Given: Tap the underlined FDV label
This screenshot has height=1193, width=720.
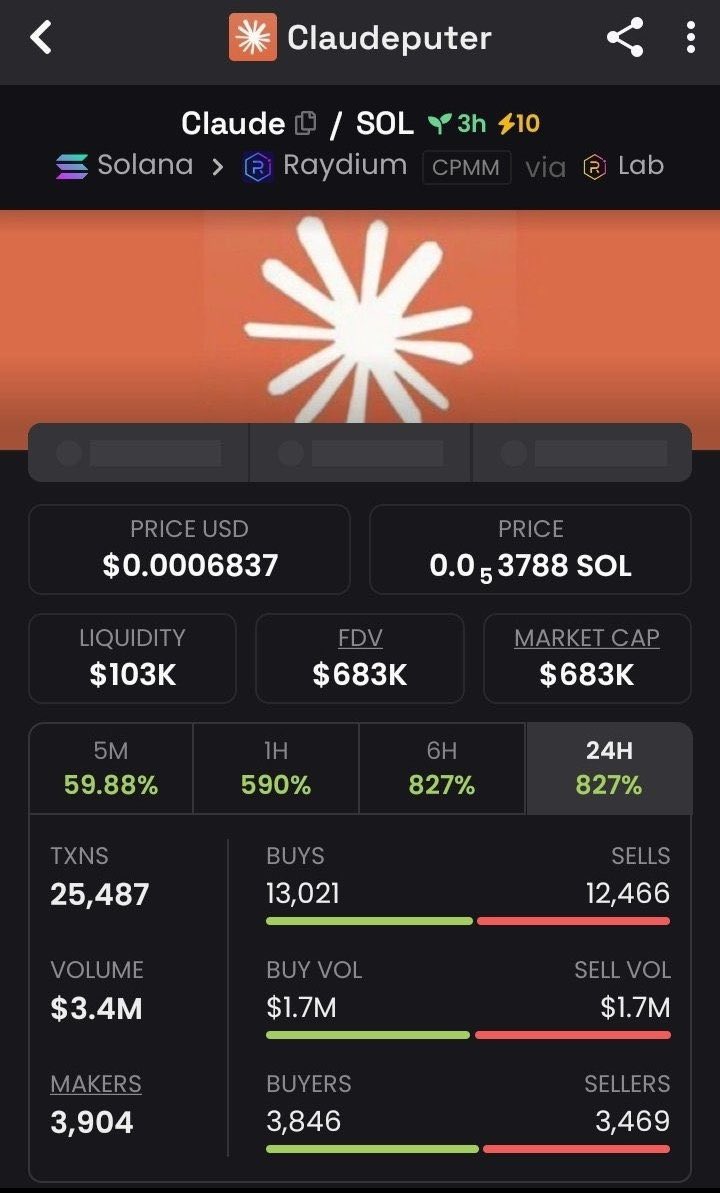Looking at the screenshot, I should [x=360, y=638].
